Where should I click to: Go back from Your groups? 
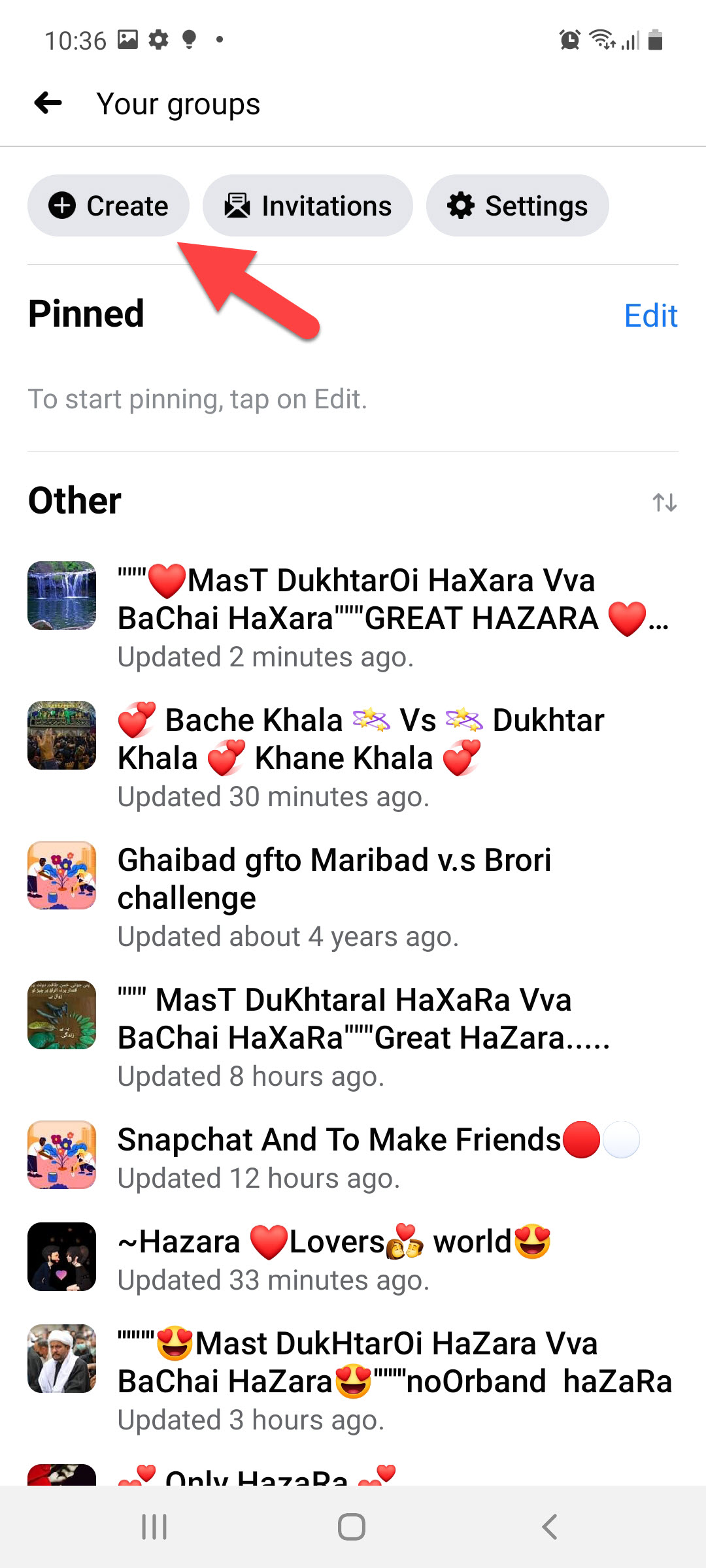[x=48, y=103]
